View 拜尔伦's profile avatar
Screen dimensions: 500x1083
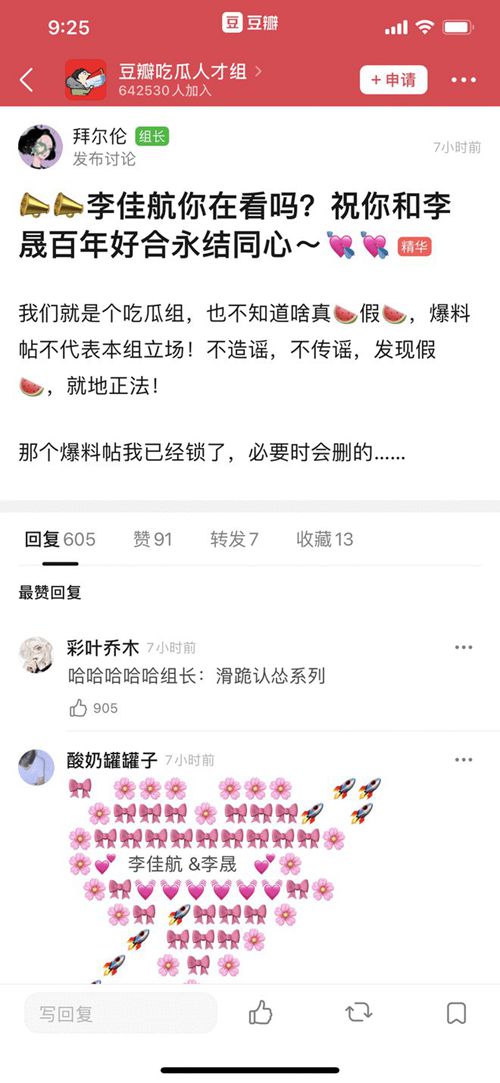click(x=40, y=147)
